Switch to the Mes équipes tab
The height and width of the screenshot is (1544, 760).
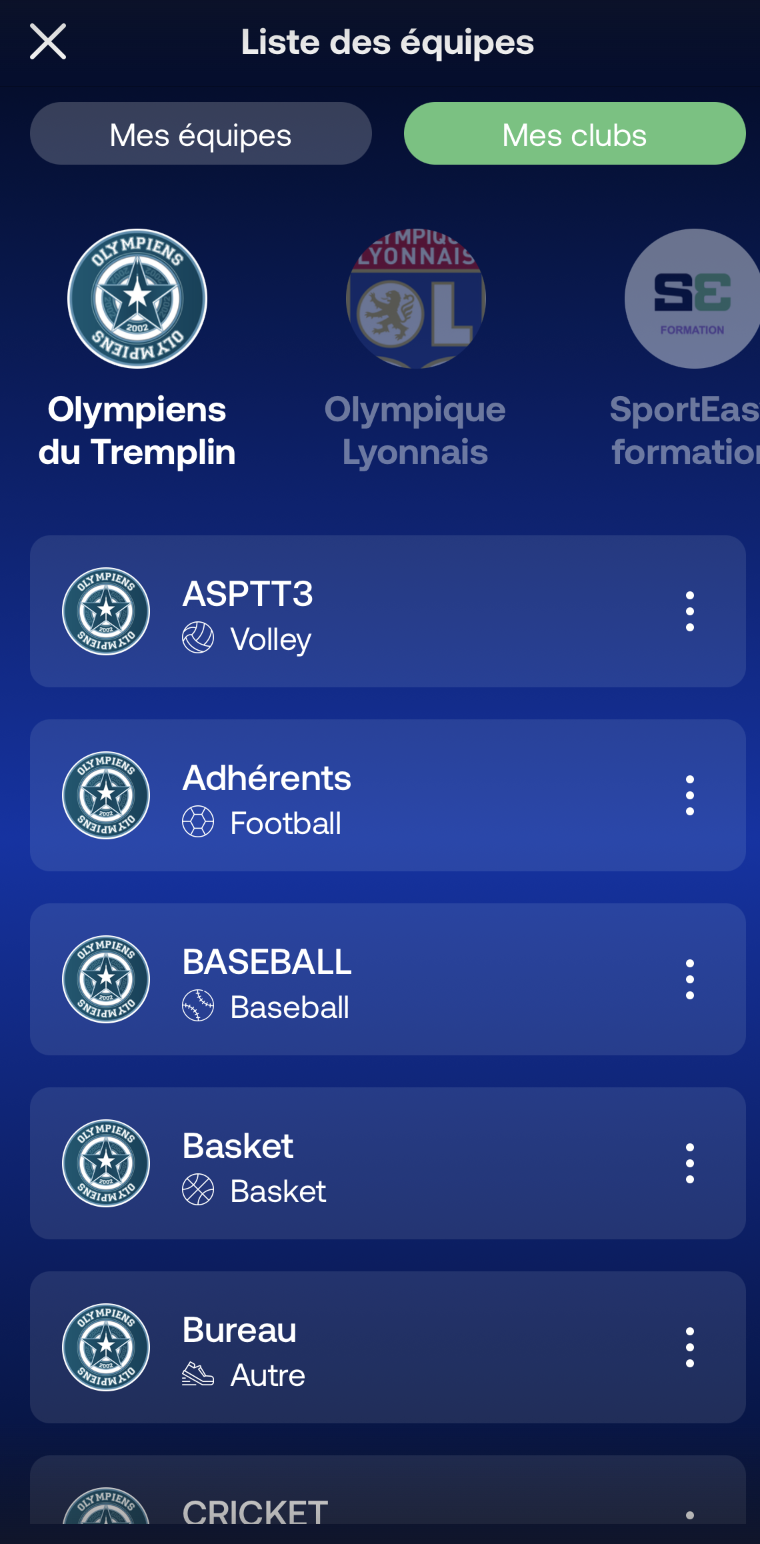click(201, 134)
